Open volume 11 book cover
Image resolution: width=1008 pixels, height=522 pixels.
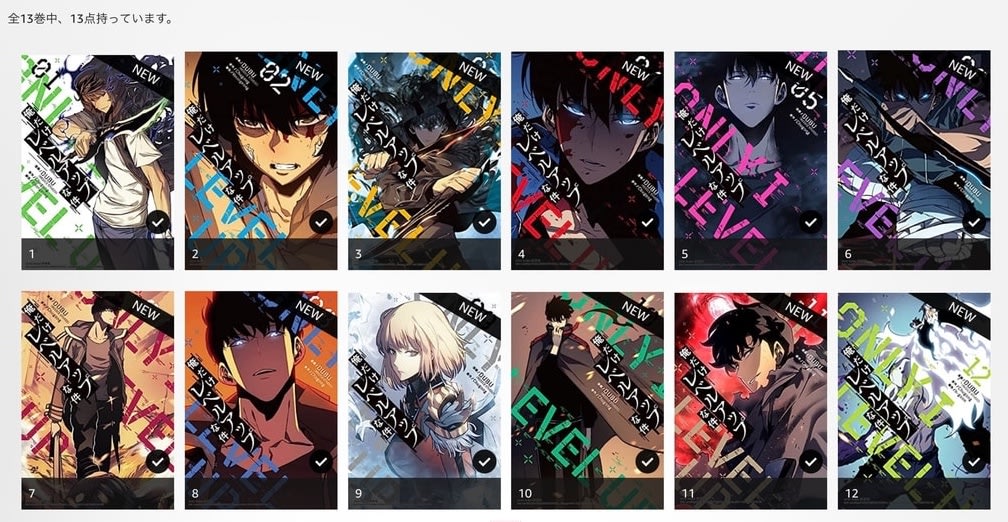750,390
